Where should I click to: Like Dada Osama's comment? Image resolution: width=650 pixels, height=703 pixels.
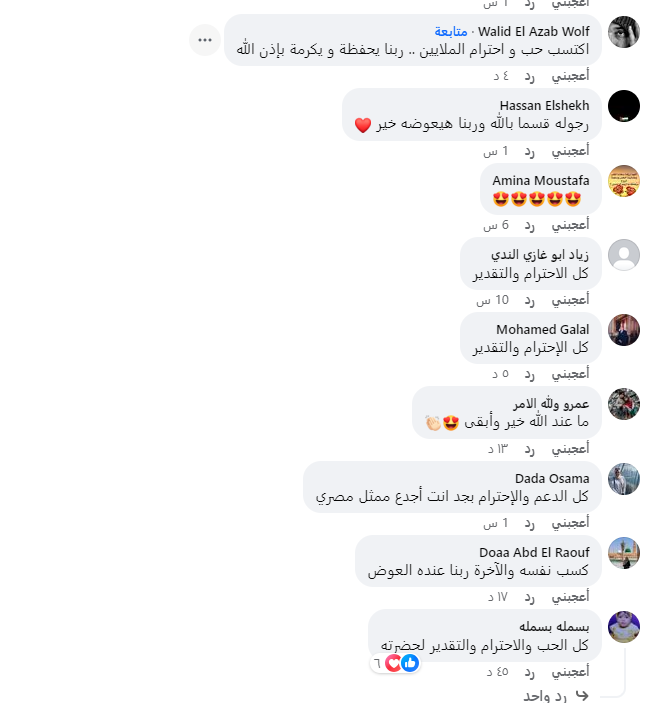(x=570, y=523)
